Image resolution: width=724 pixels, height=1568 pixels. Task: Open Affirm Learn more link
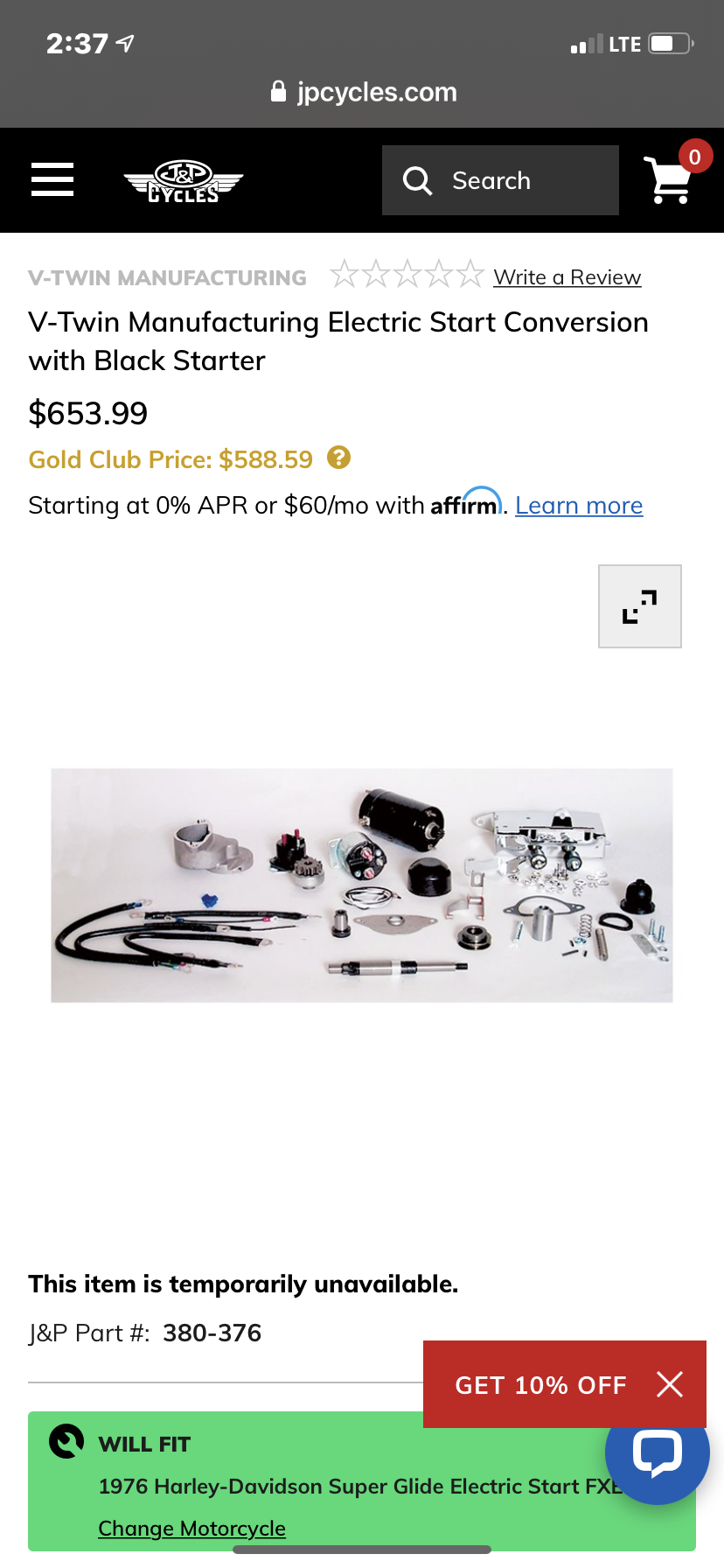pos(579,506)
